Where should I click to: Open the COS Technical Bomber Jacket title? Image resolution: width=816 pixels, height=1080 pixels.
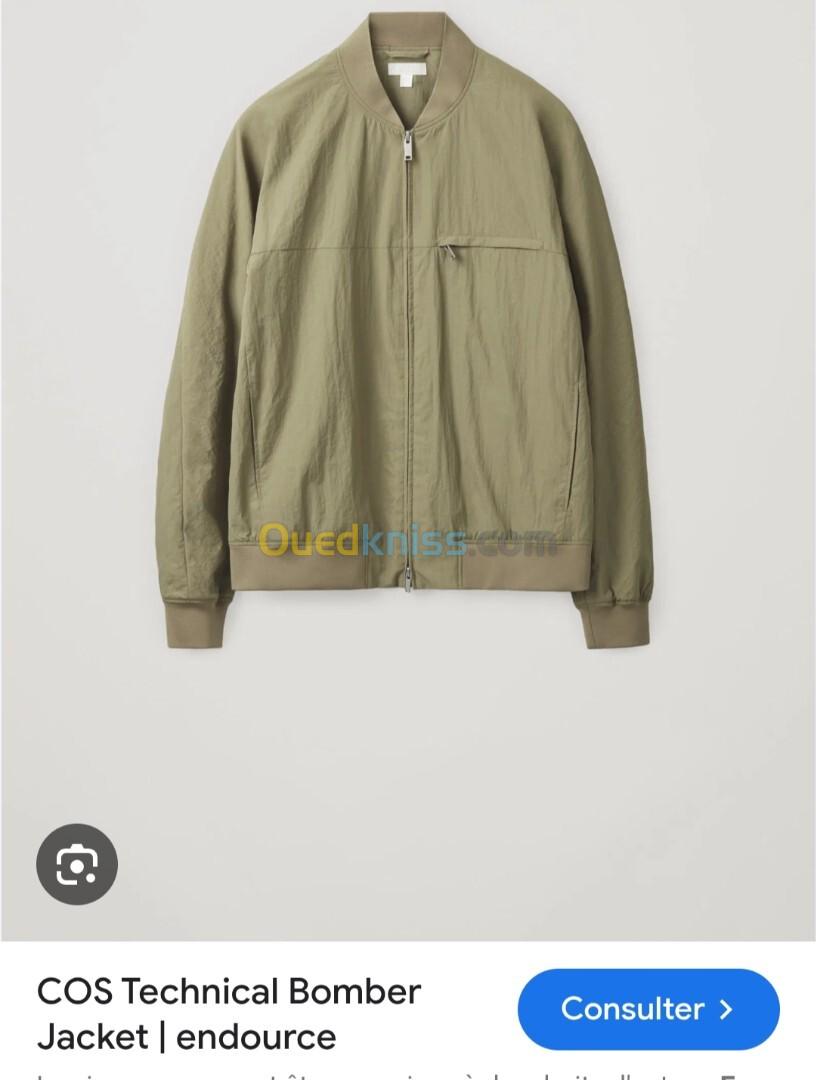pos(229,1013)
